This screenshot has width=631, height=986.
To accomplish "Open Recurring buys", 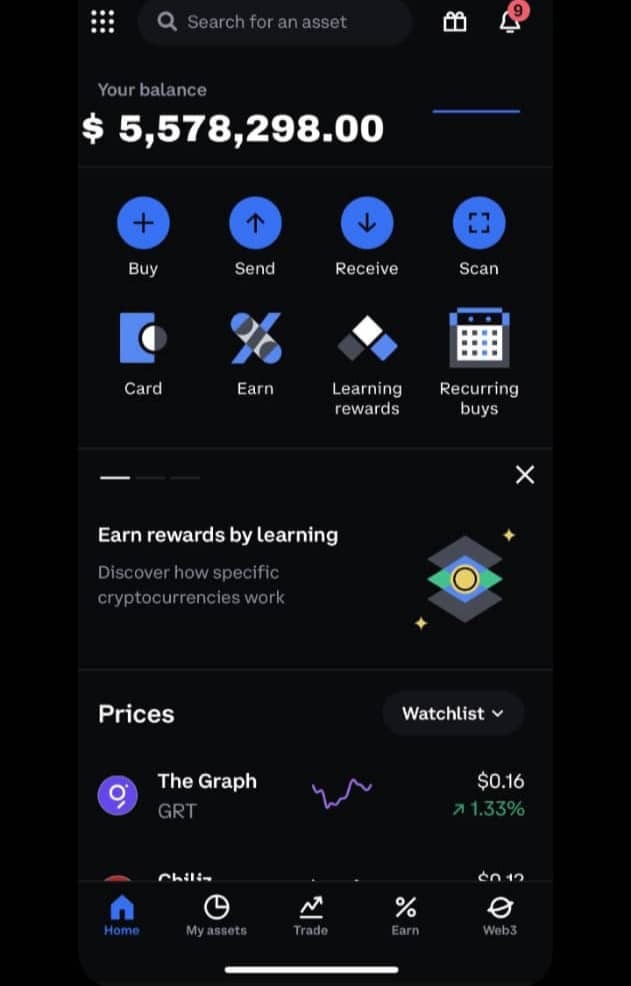I will [479, 340].
